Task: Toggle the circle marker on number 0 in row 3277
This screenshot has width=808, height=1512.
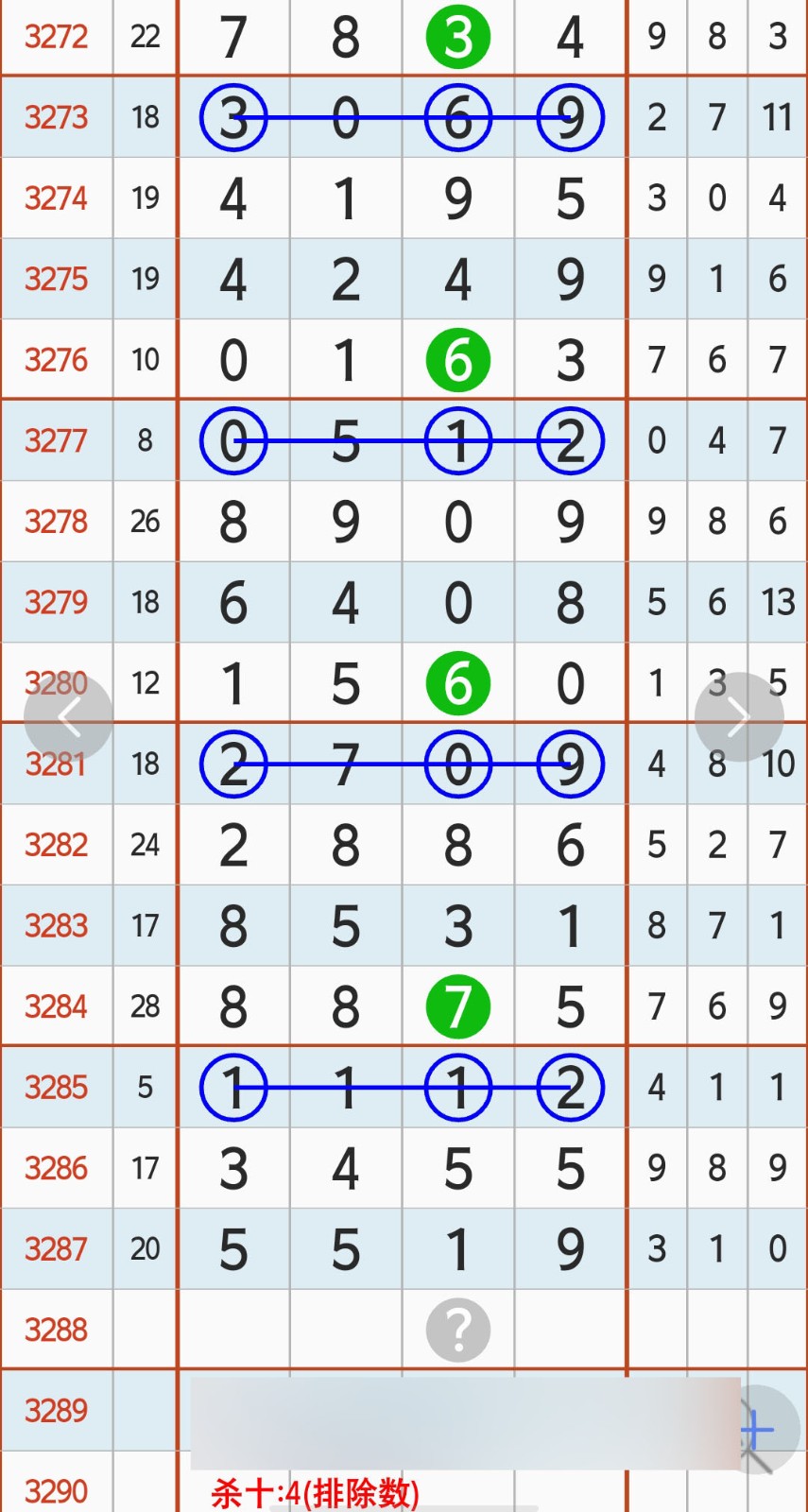Action: coord(233,440)
